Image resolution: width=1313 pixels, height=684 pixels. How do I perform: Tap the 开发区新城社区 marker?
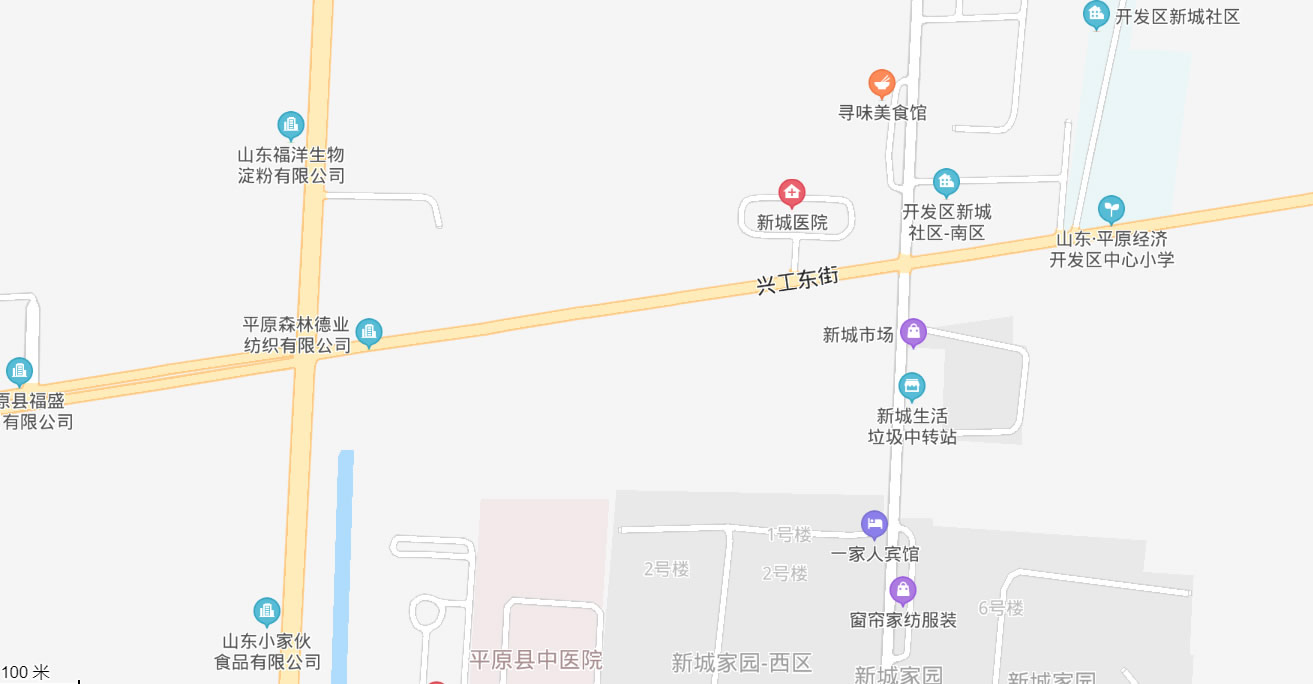pos(1096,14)
